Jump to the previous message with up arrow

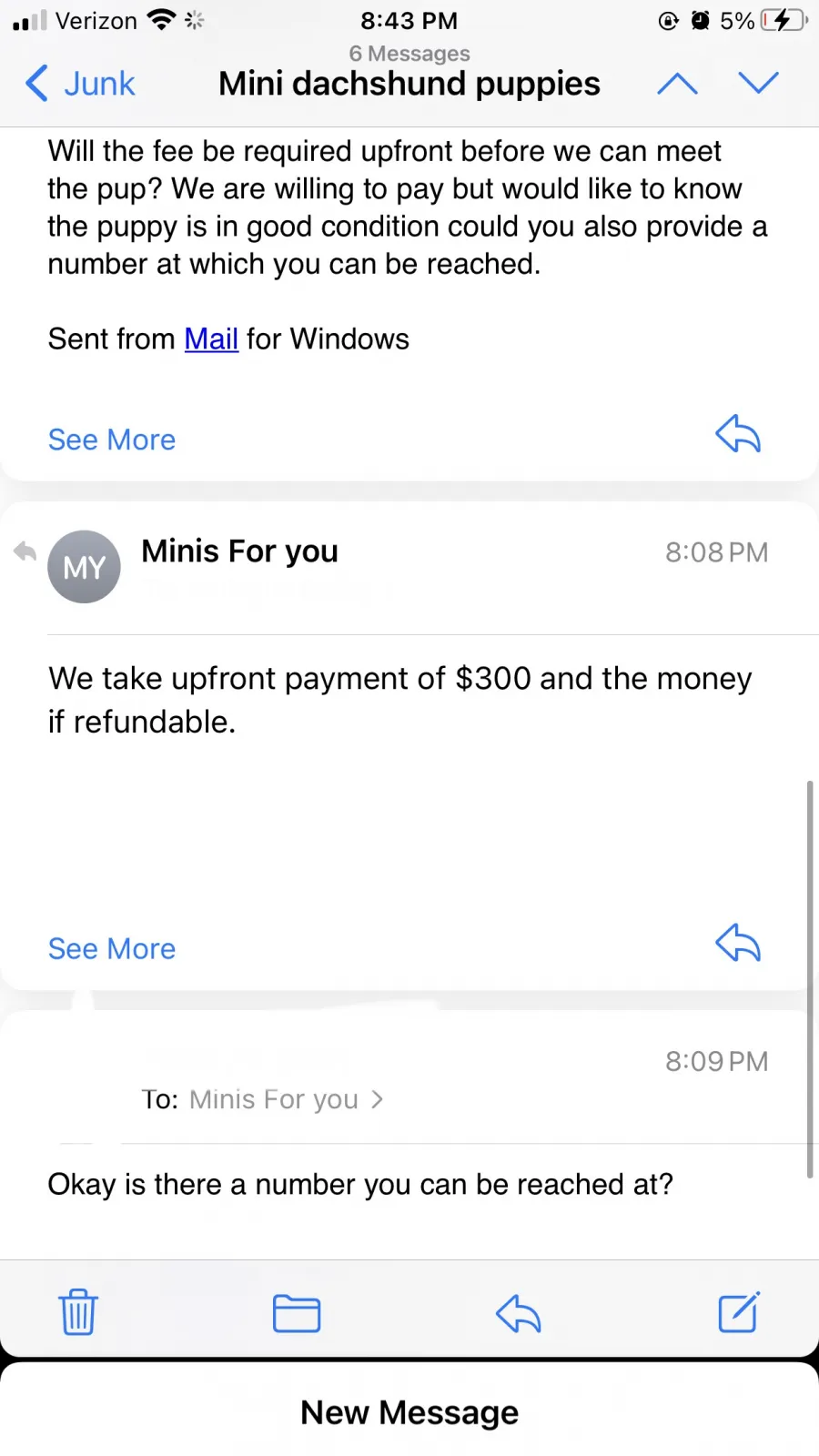tap(677, 84)
